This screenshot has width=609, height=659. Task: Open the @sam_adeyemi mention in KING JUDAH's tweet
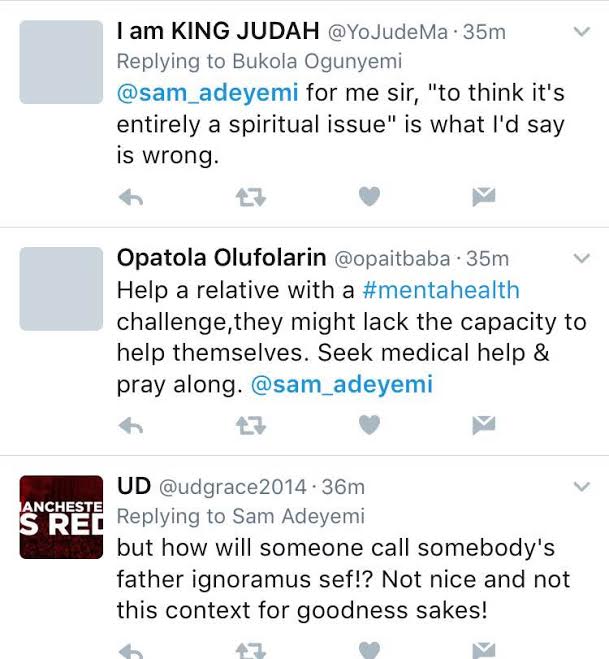(208, 93)
